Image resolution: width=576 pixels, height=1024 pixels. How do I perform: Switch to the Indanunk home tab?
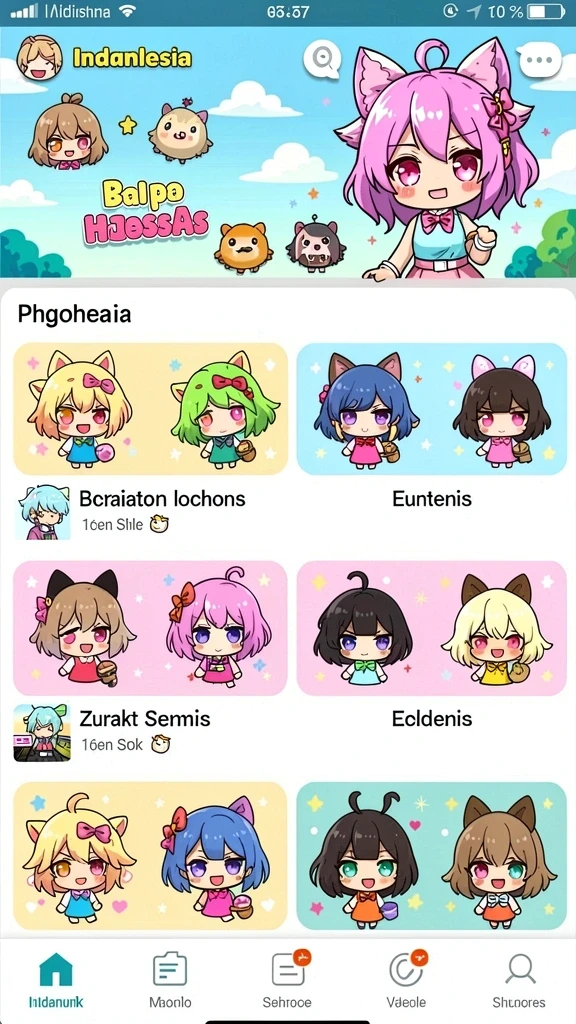click(x=56, y=980)
